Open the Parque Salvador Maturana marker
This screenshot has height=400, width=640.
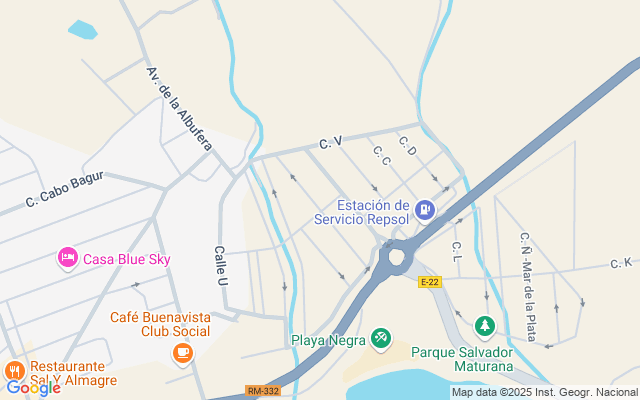[x=485, y=326]
